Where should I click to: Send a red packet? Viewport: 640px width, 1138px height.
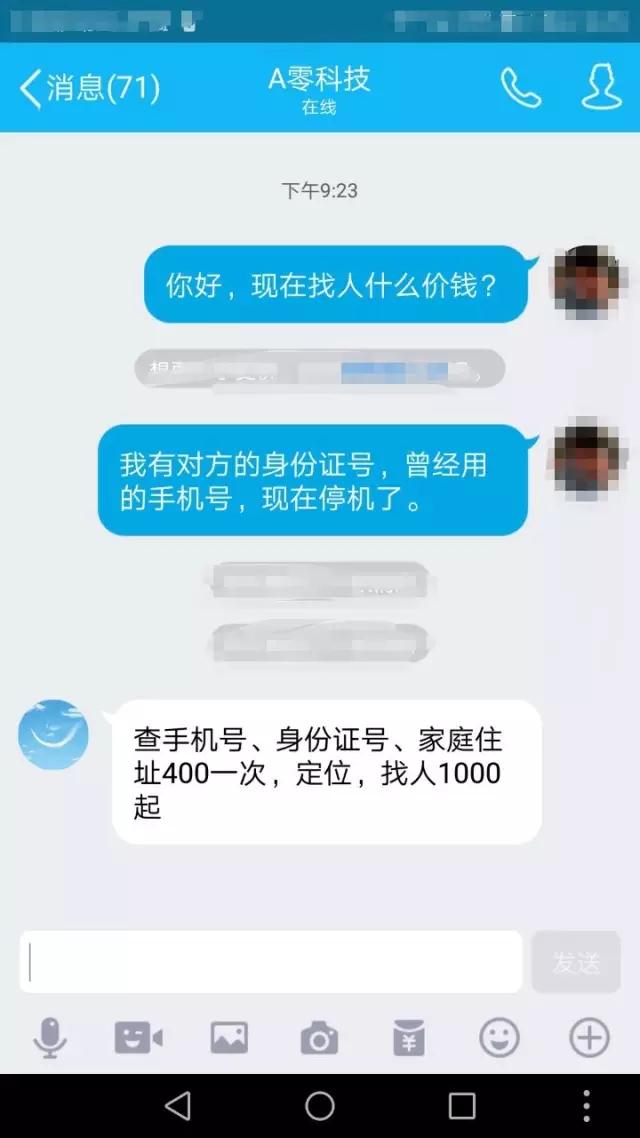408,1038
